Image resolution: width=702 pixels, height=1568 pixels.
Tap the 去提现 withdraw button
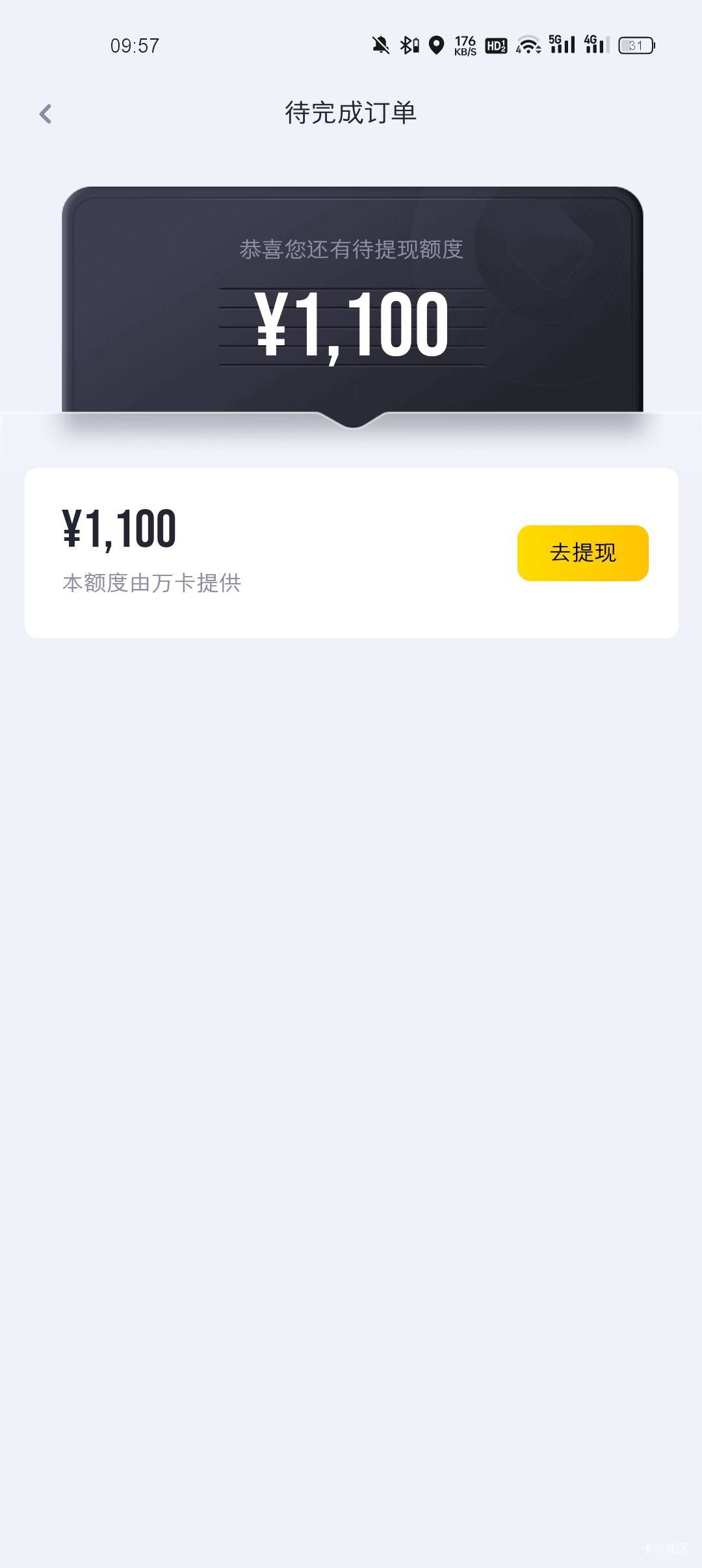click(582, 553)
